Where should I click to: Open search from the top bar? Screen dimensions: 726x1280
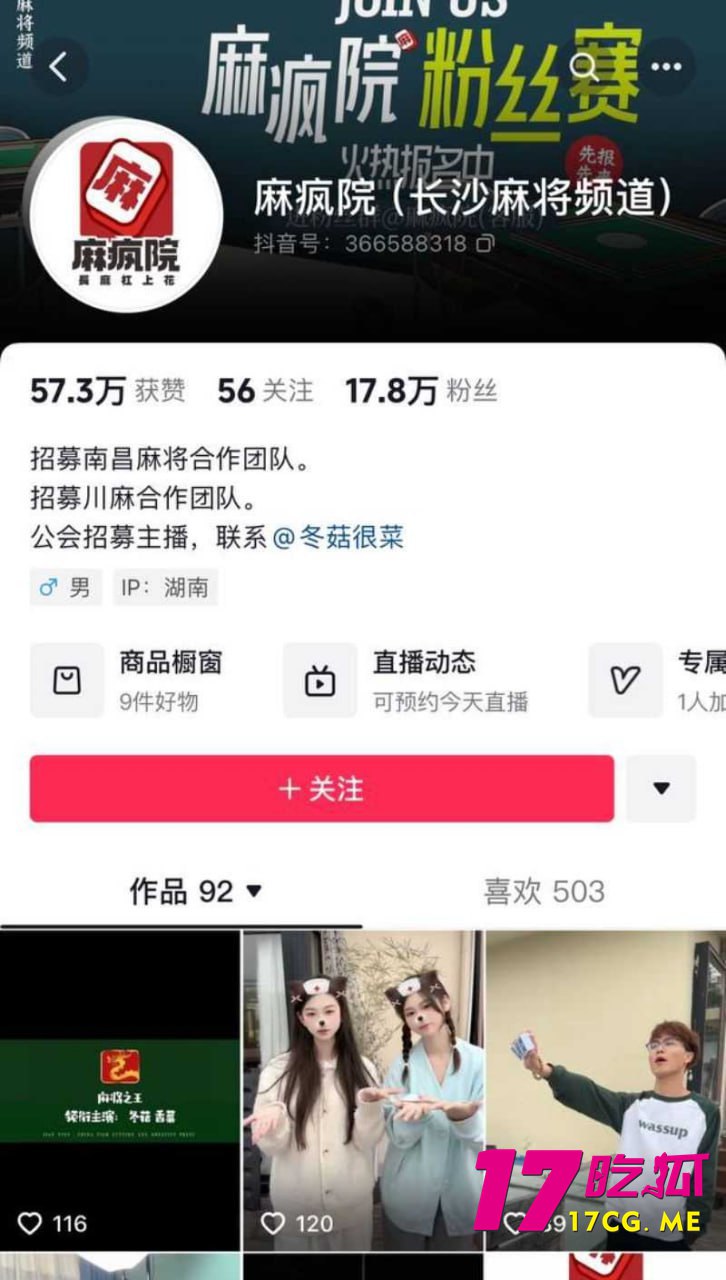584,67
